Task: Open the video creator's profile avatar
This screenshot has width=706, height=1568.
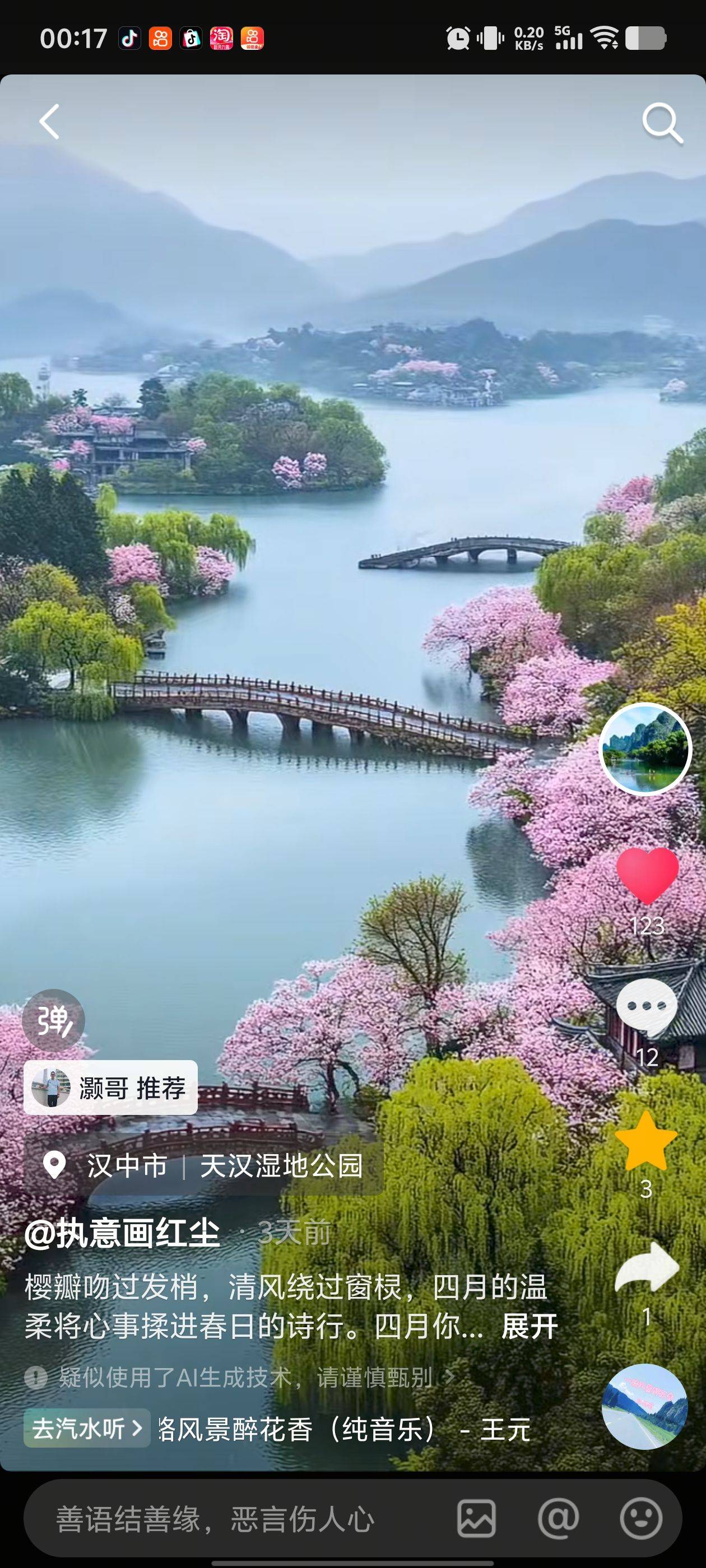Action: 645,749
